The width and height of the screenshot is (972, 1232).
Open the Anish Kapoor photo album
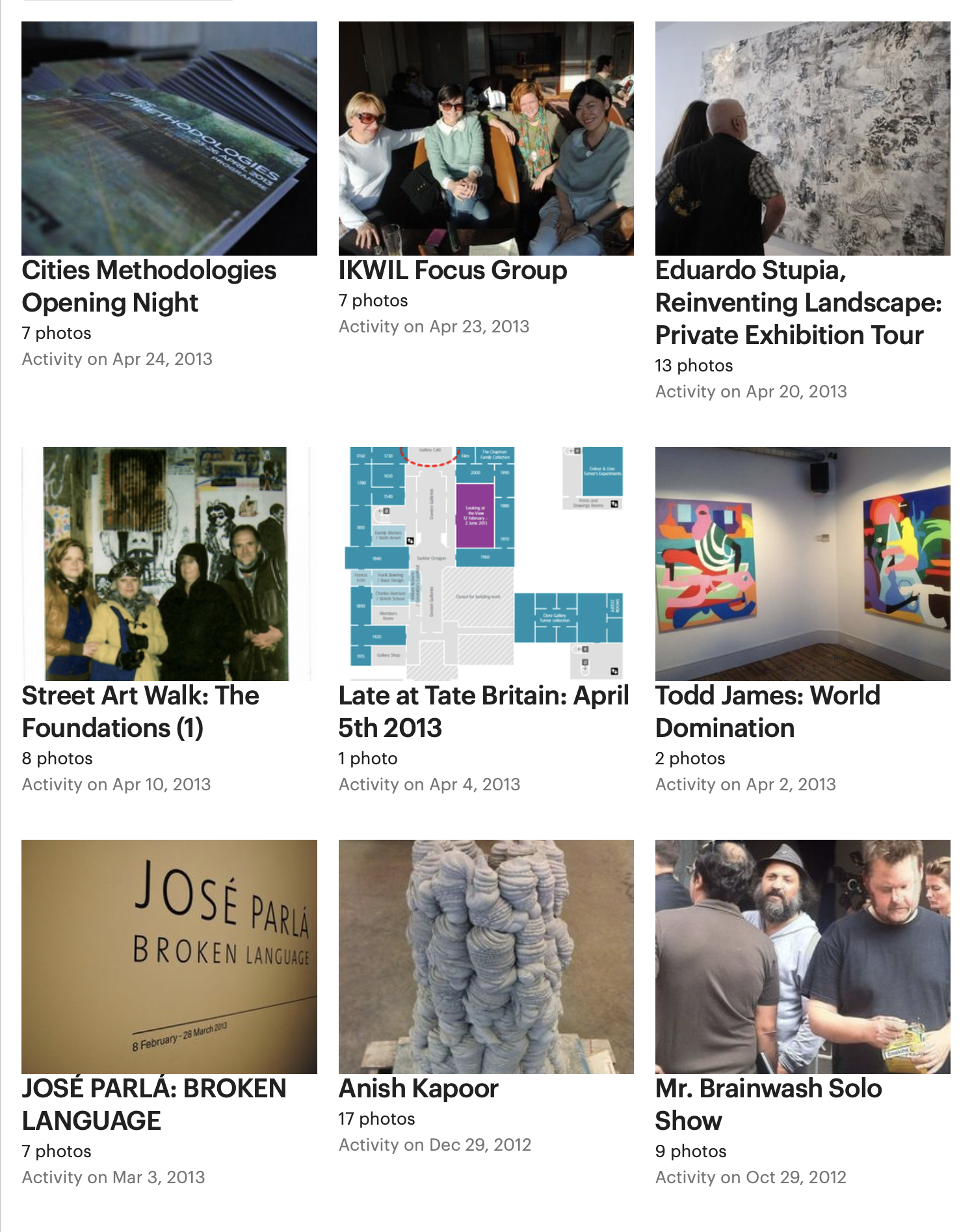[x=486, y=956]
